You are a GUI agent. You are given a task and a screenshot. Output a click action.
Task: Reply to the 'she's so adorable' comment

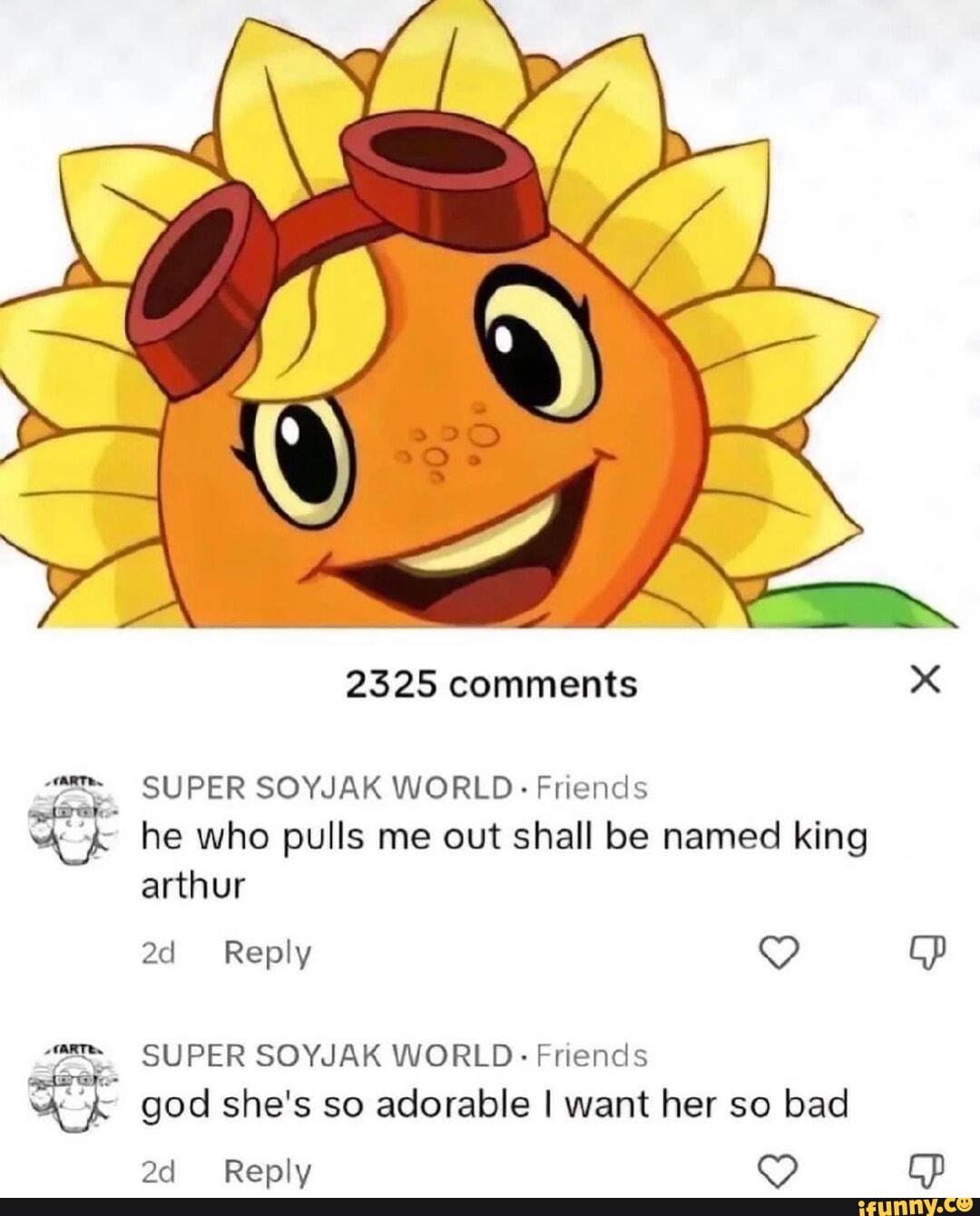tap(267, 1172)
